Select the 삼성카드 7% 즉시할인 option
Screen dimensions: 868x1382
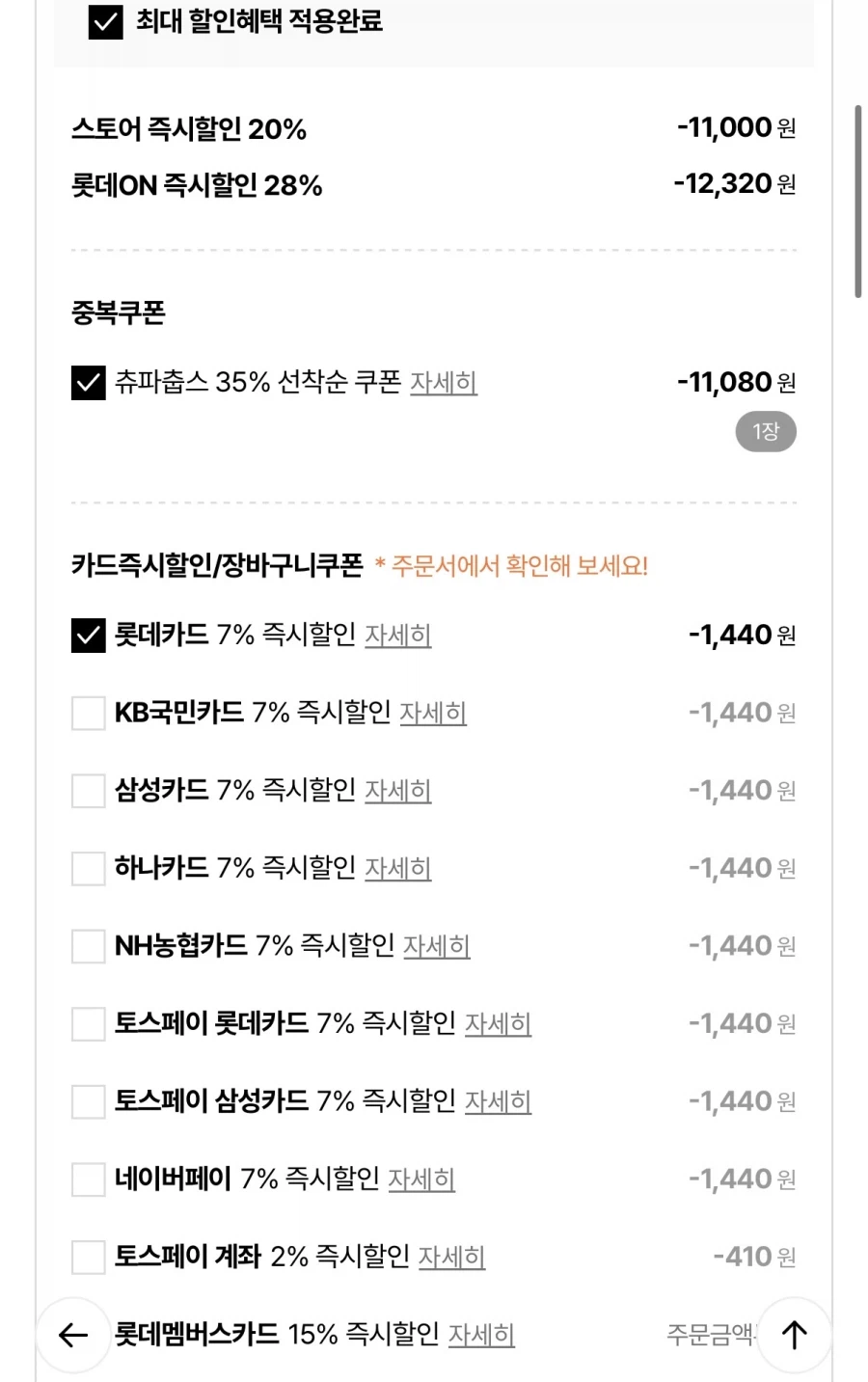click(x=88, y=791)
